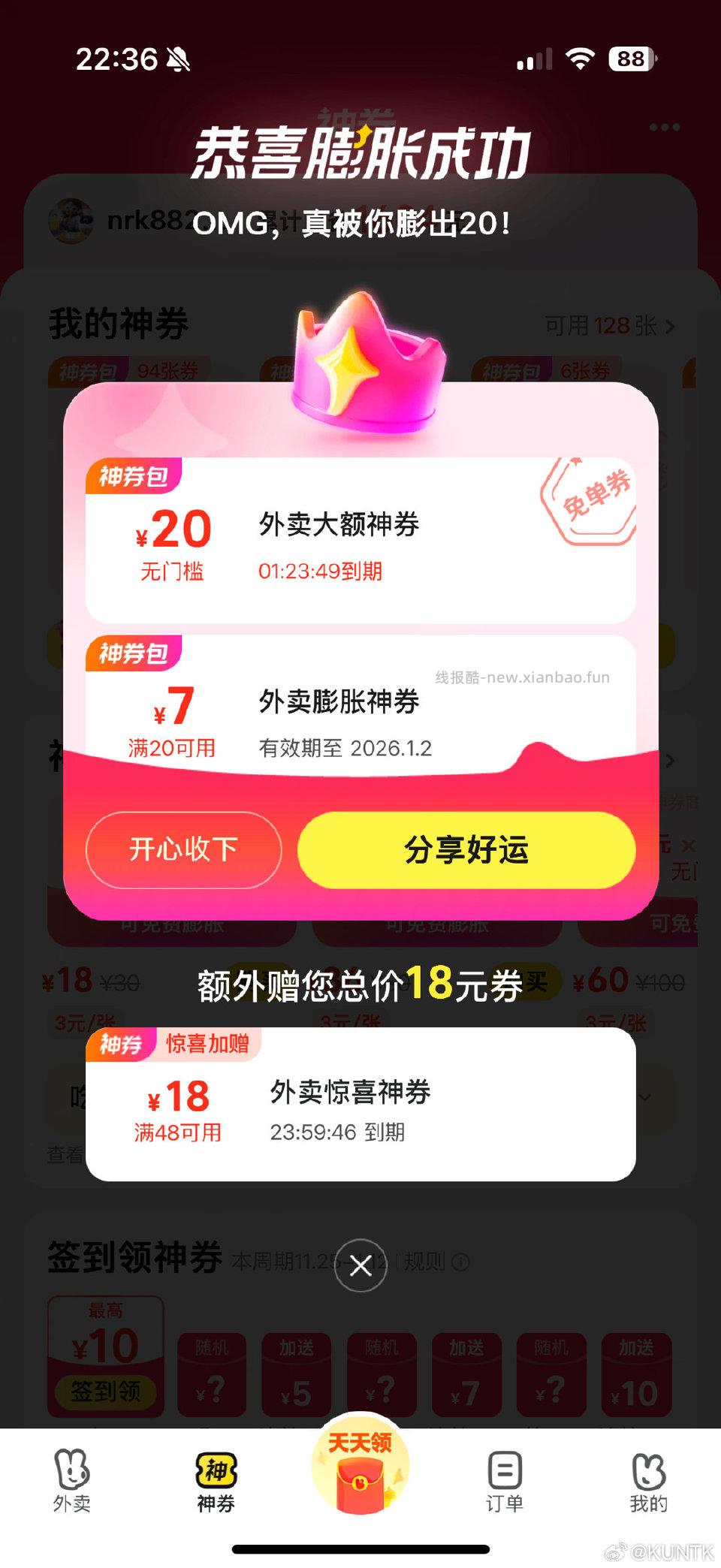Open the ellipsis menu at top right
Viewport: 721px width, 1568px height.
point(664,128)
